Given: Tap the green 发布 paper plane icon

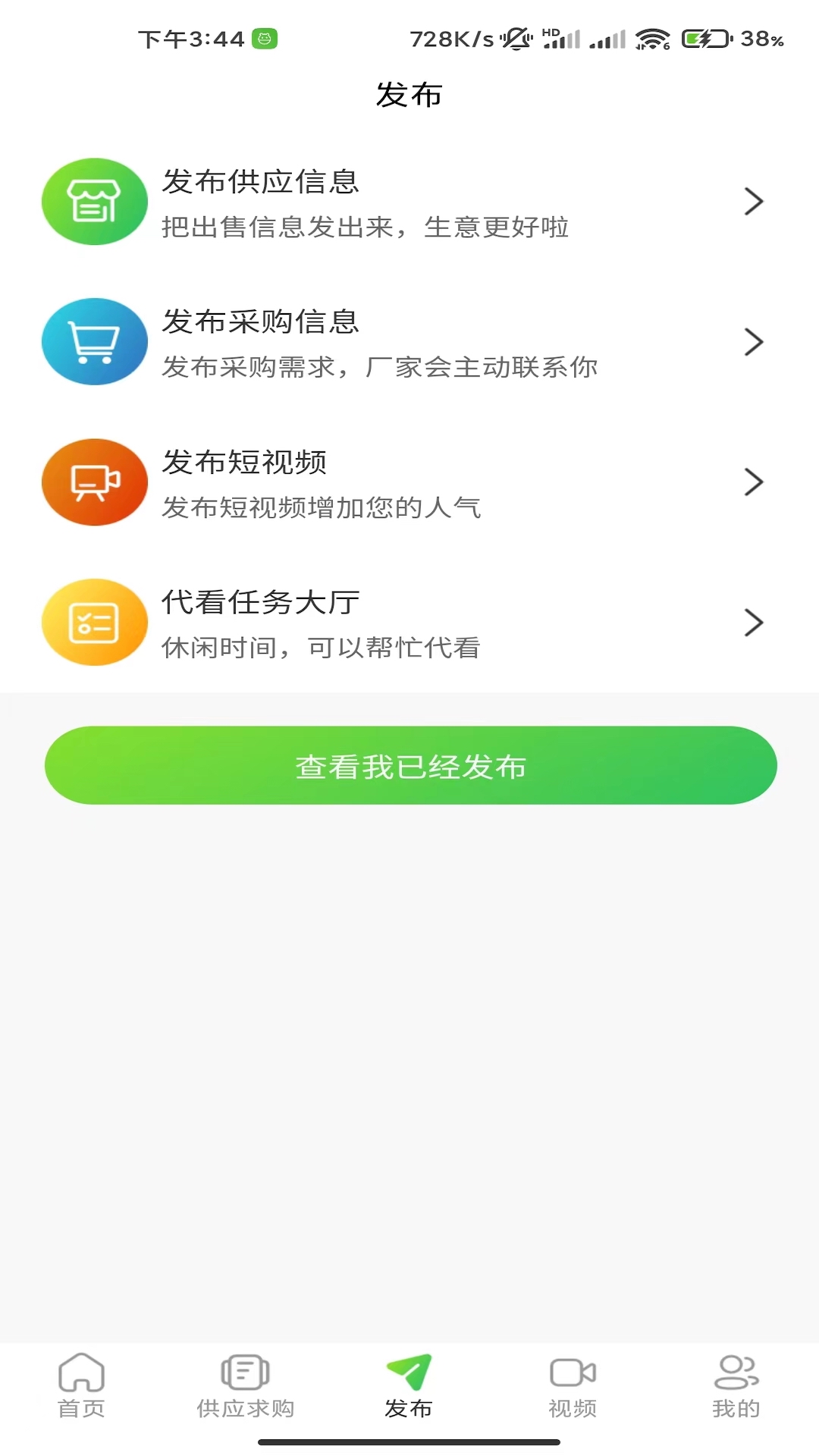Looking at the screenshot, I should tap(409, 1380).
